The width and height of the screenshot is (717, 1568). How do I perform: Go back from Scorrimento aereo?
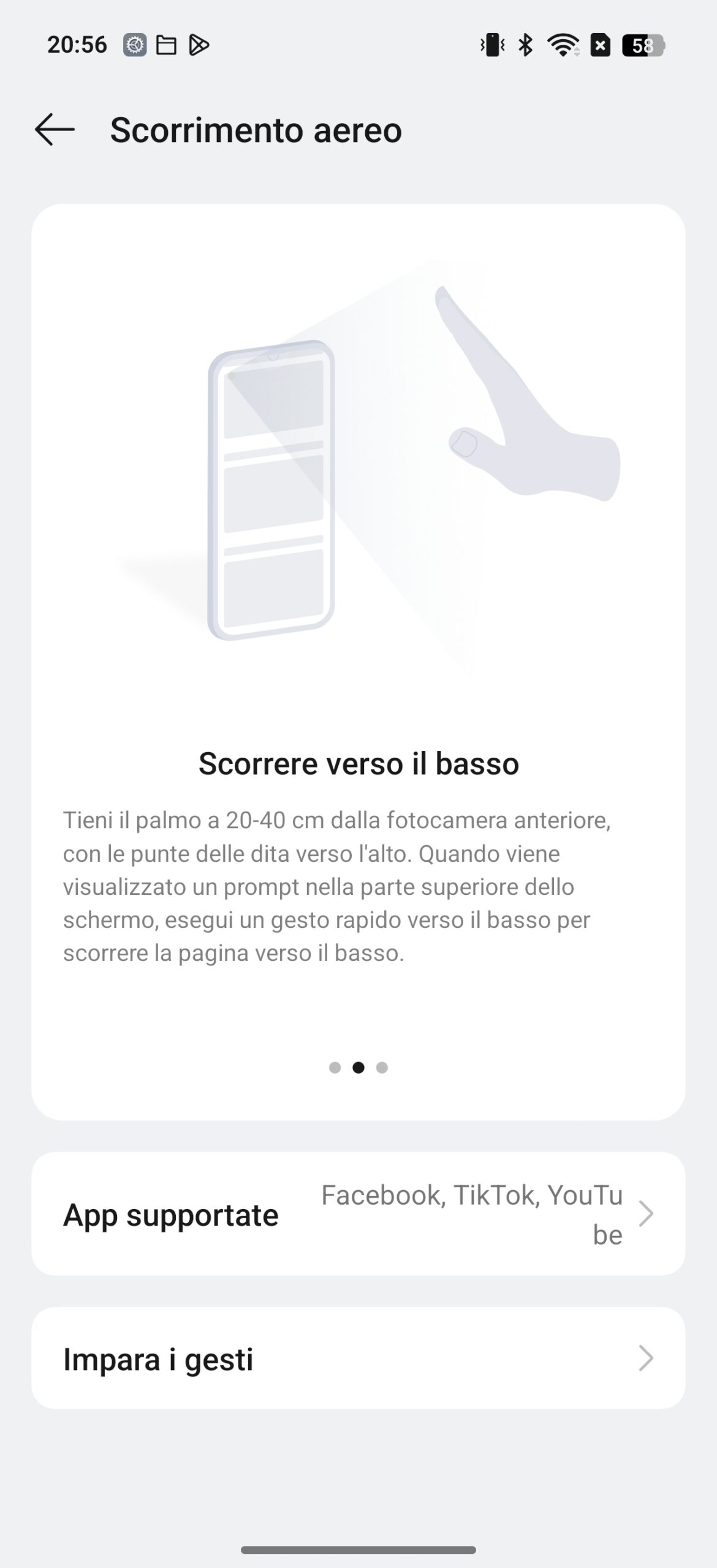(x=55, y=129)
